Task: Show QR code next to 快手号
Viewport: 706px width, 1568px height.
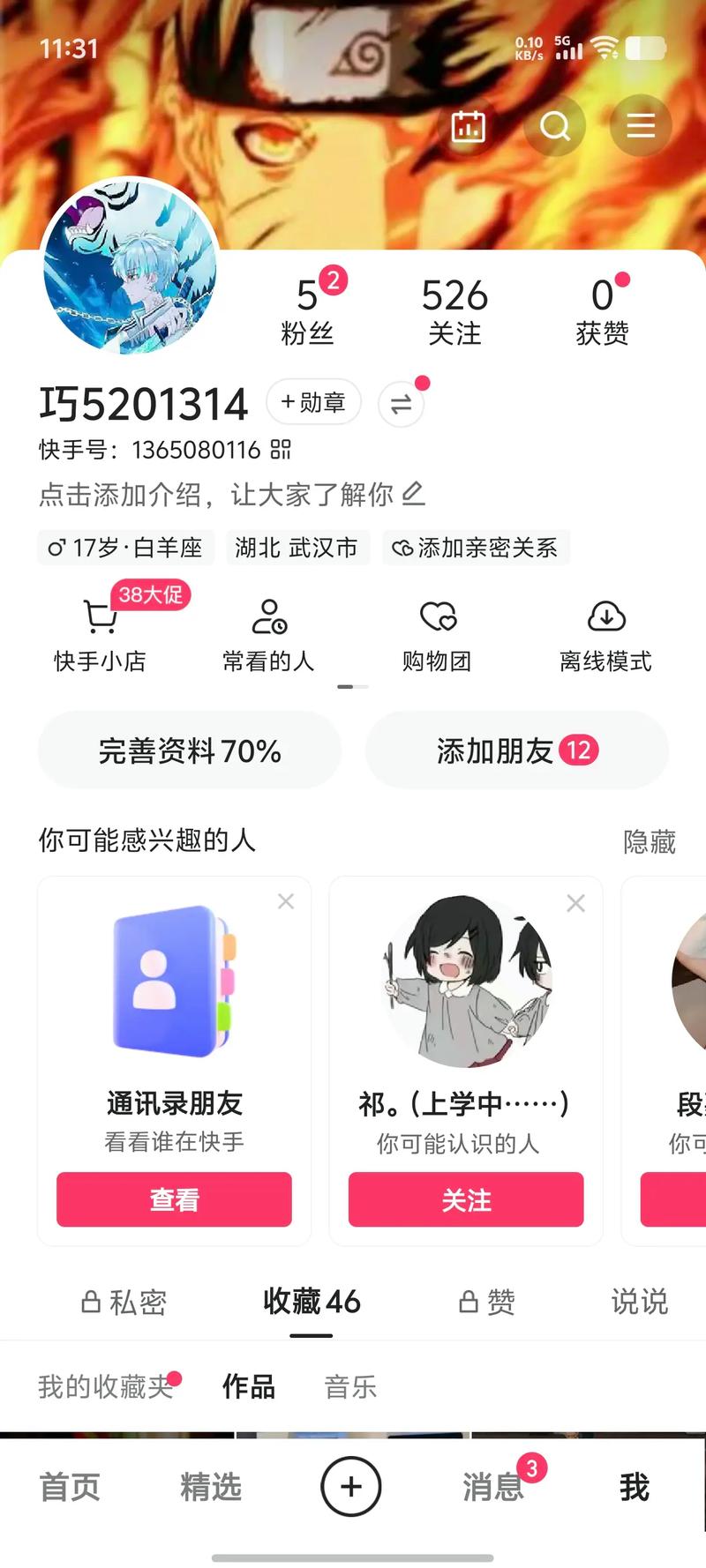Action: click(x=282, y=450)
